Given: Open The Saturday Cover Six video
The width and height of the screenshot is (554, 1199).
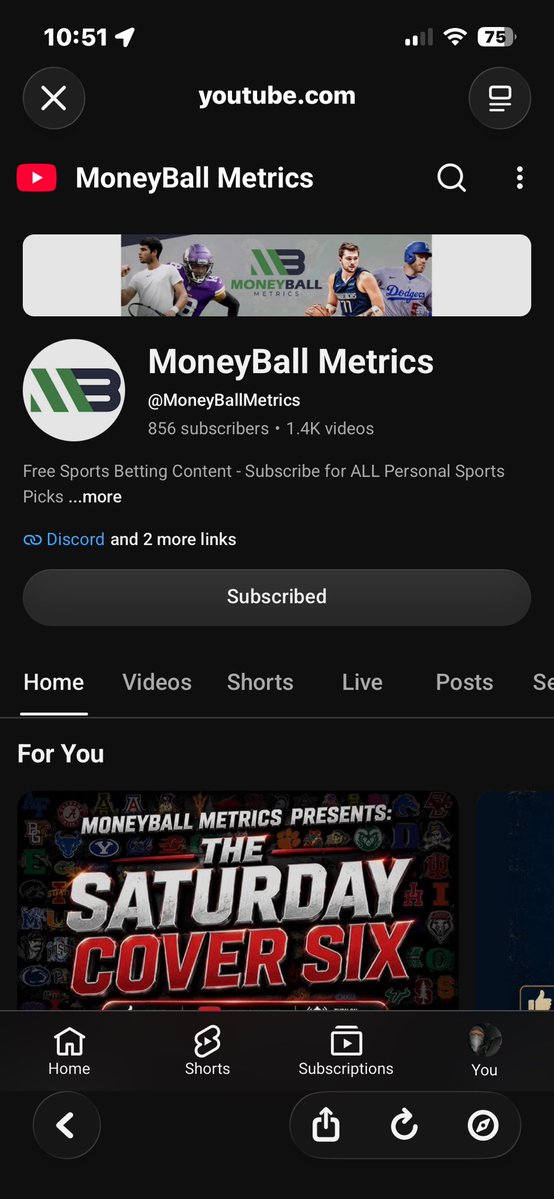Looking at the screenshot, I should pyautogui.click(x=238, y=901).
